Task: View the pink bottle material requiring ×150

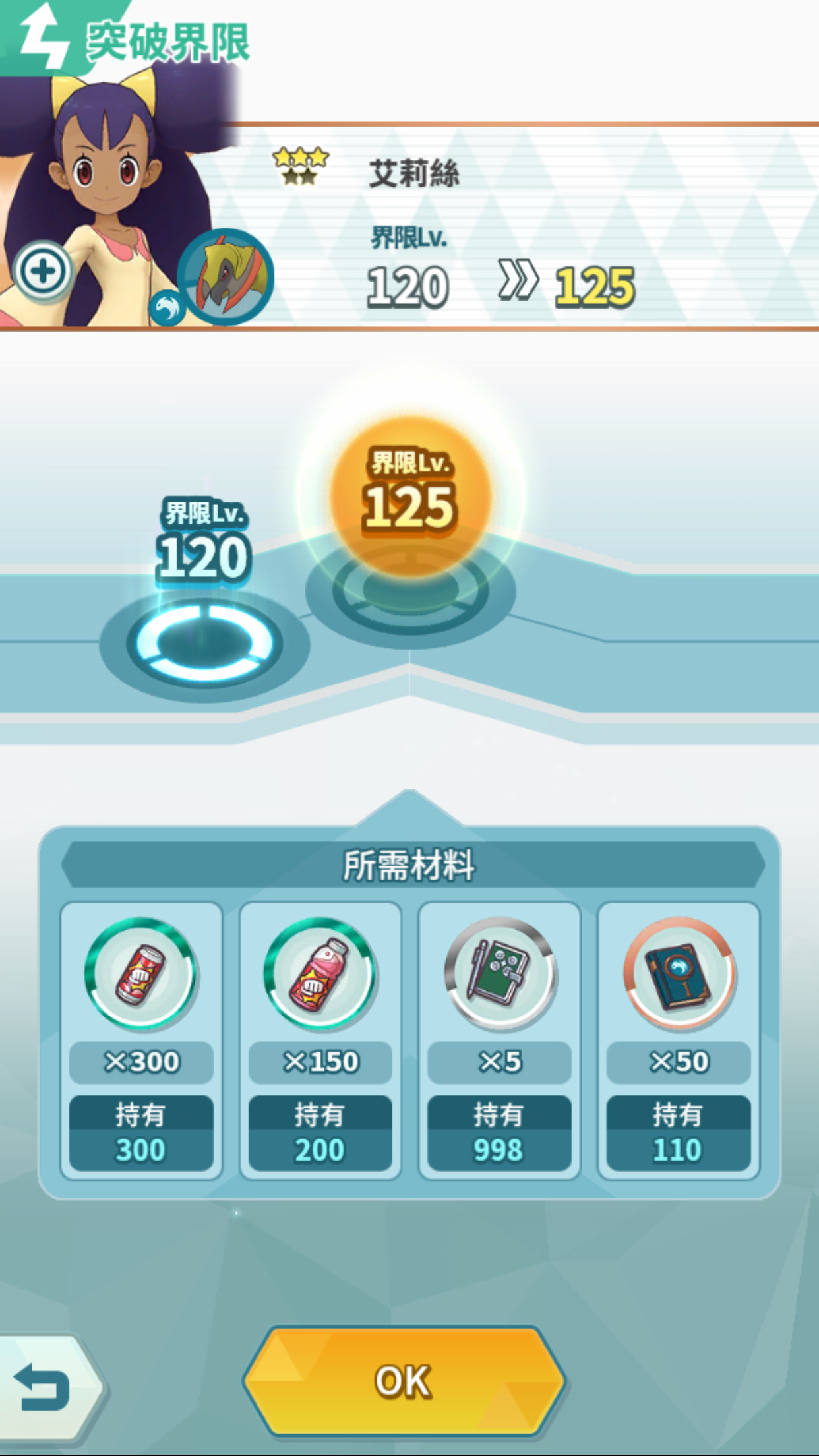Action: 320,973
